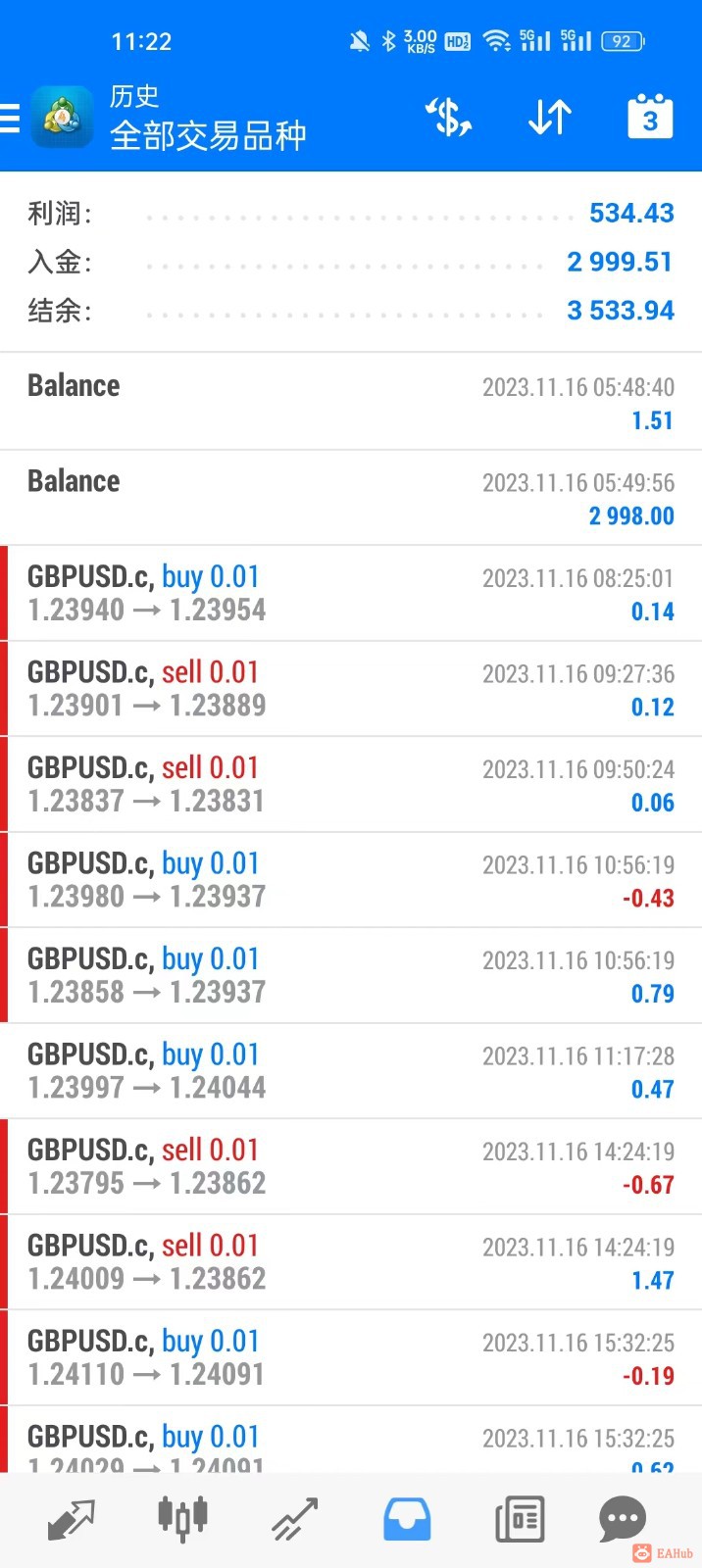This screenshot has height=1568, width=702.
Task: Expand the buy deal losing -0.19
Action: click(351, 1357)
